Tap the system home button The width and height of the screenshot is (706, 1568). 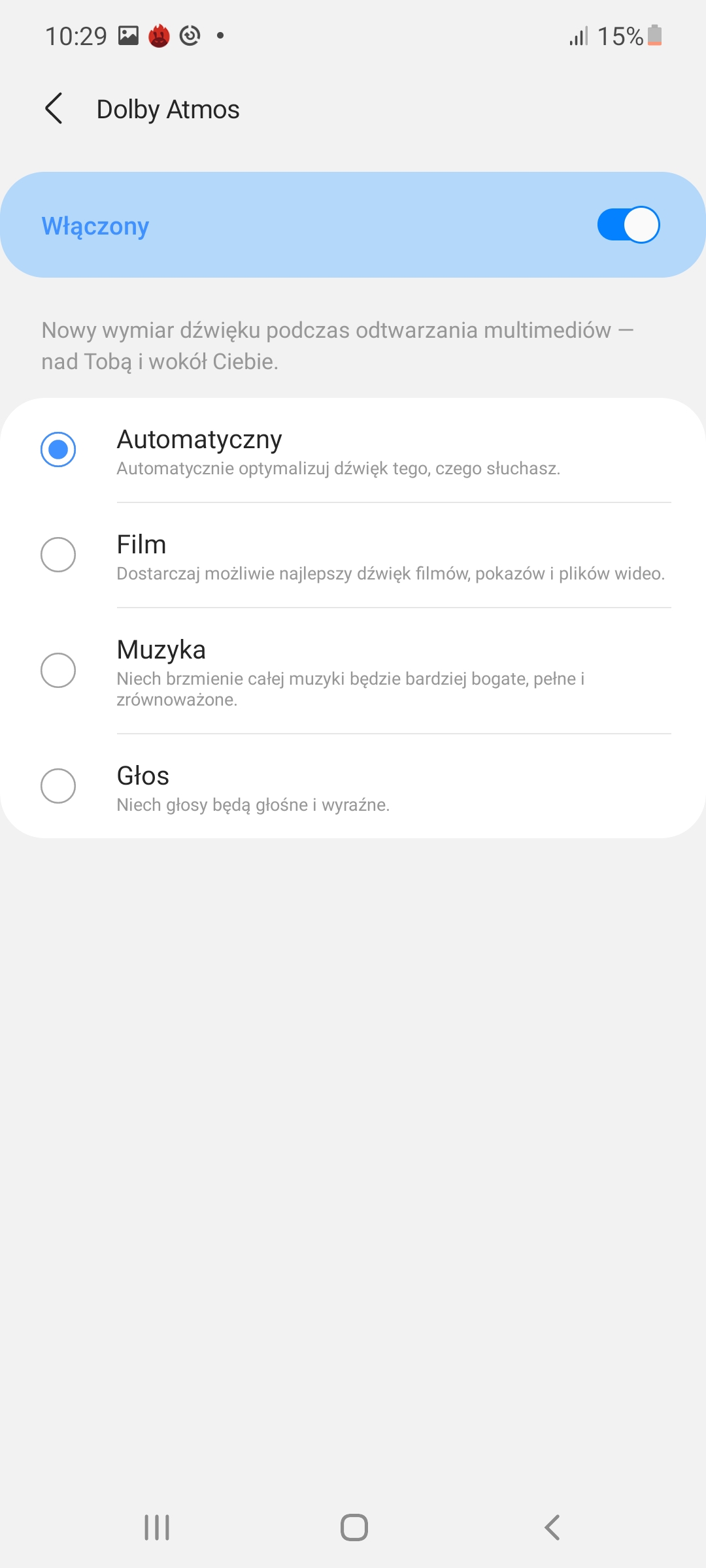[x=354, y=1527]
